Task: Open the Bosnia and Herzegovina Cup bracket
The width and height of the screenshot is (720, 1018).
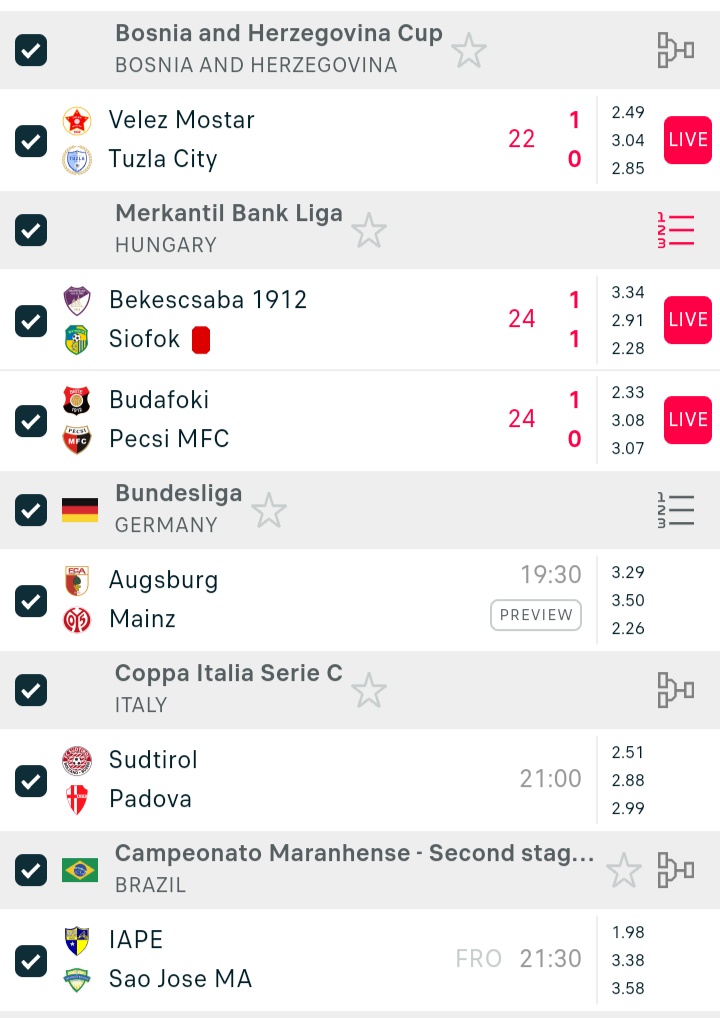Action: point(675,50)
